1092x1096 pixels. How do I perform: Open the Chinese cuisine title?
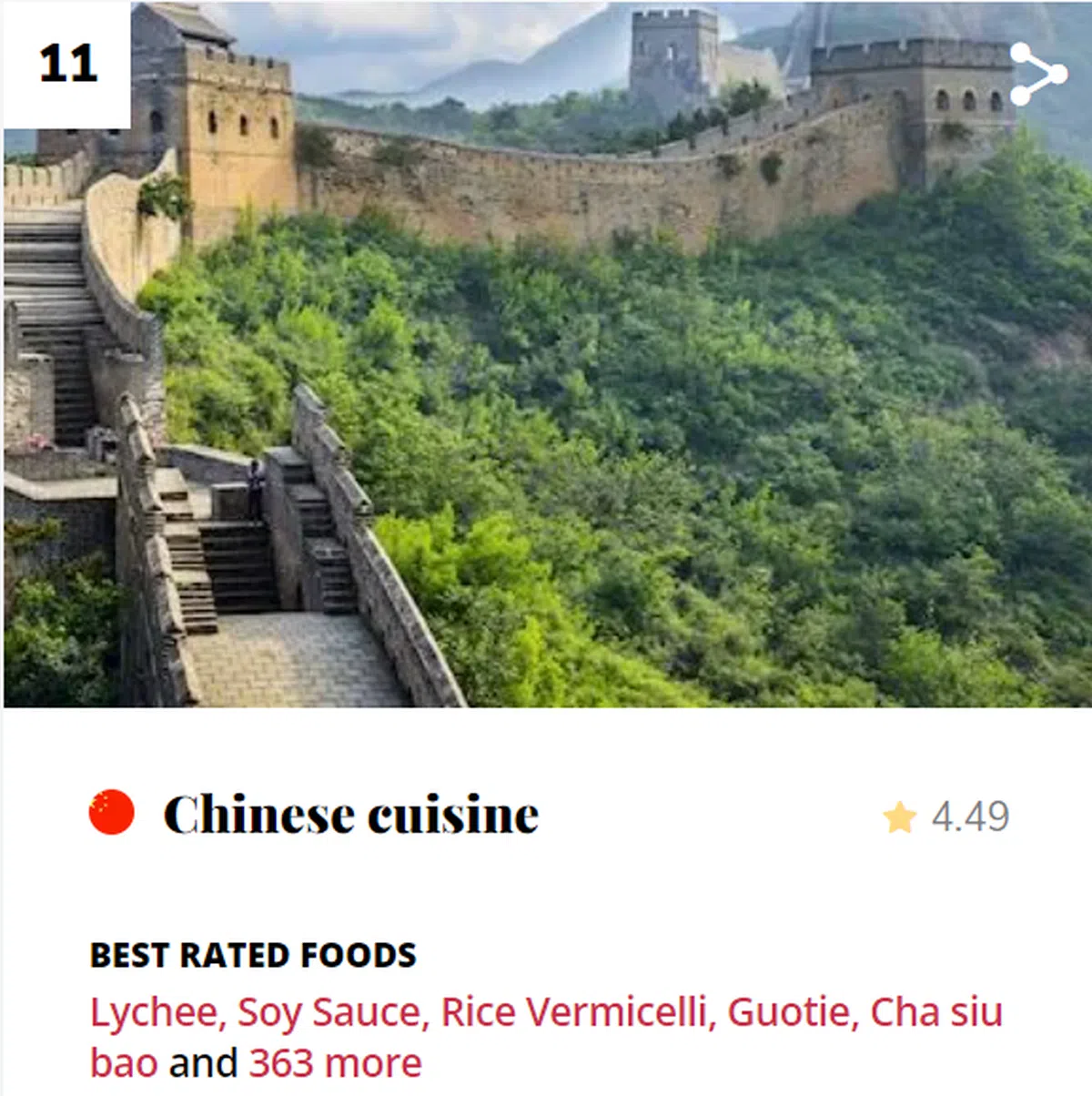coord(352,814)
